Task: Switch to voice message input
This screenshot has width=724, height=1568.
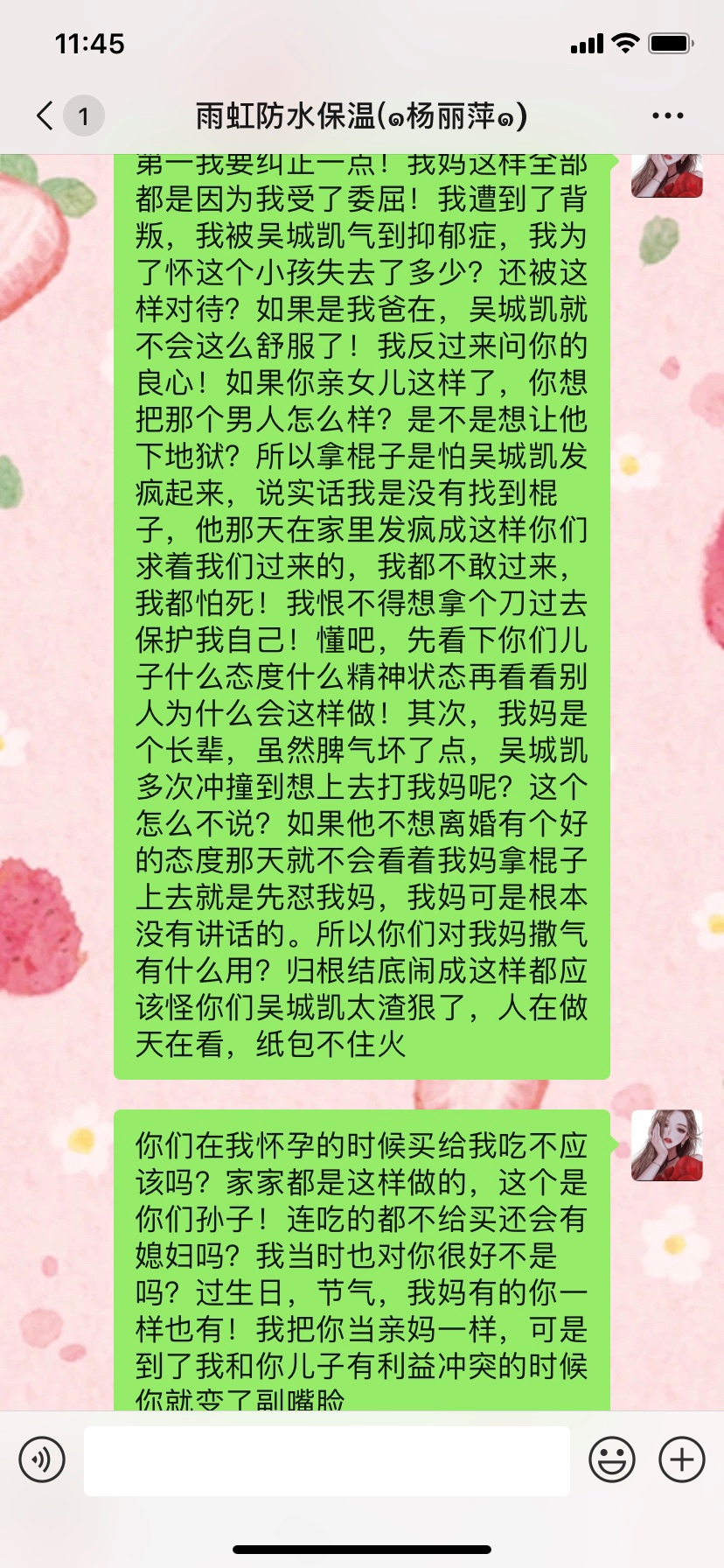Action: (x=42, y=1459)
